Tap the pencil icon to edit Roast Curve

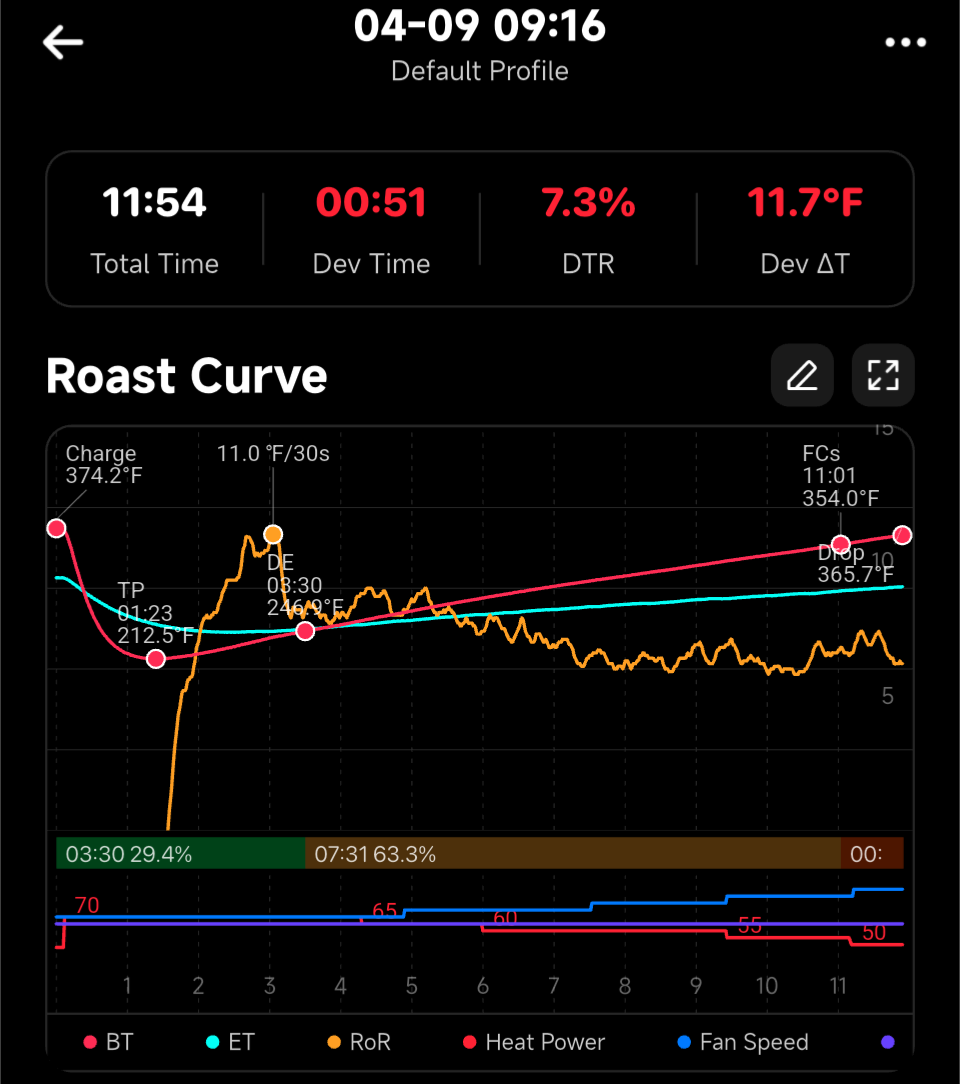tap(801, 375)
